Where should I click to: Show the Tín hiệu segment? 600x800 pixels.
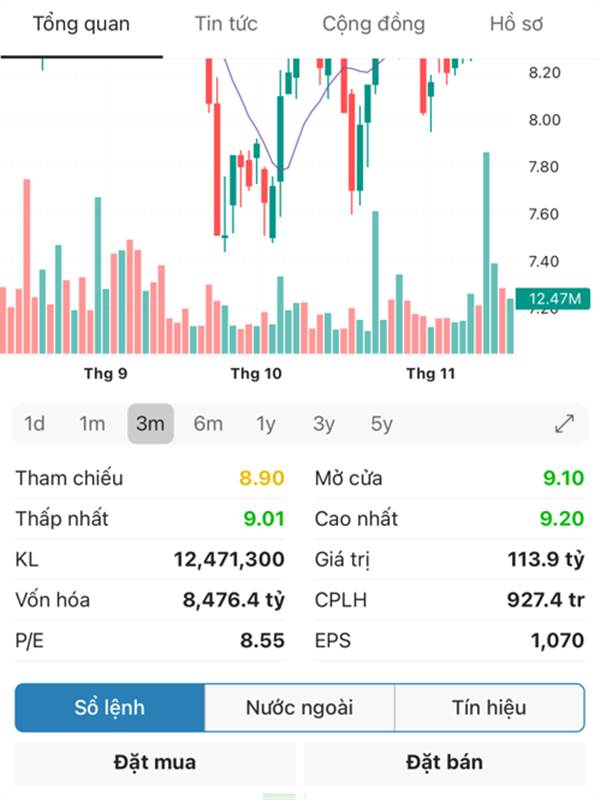[489, 708]
